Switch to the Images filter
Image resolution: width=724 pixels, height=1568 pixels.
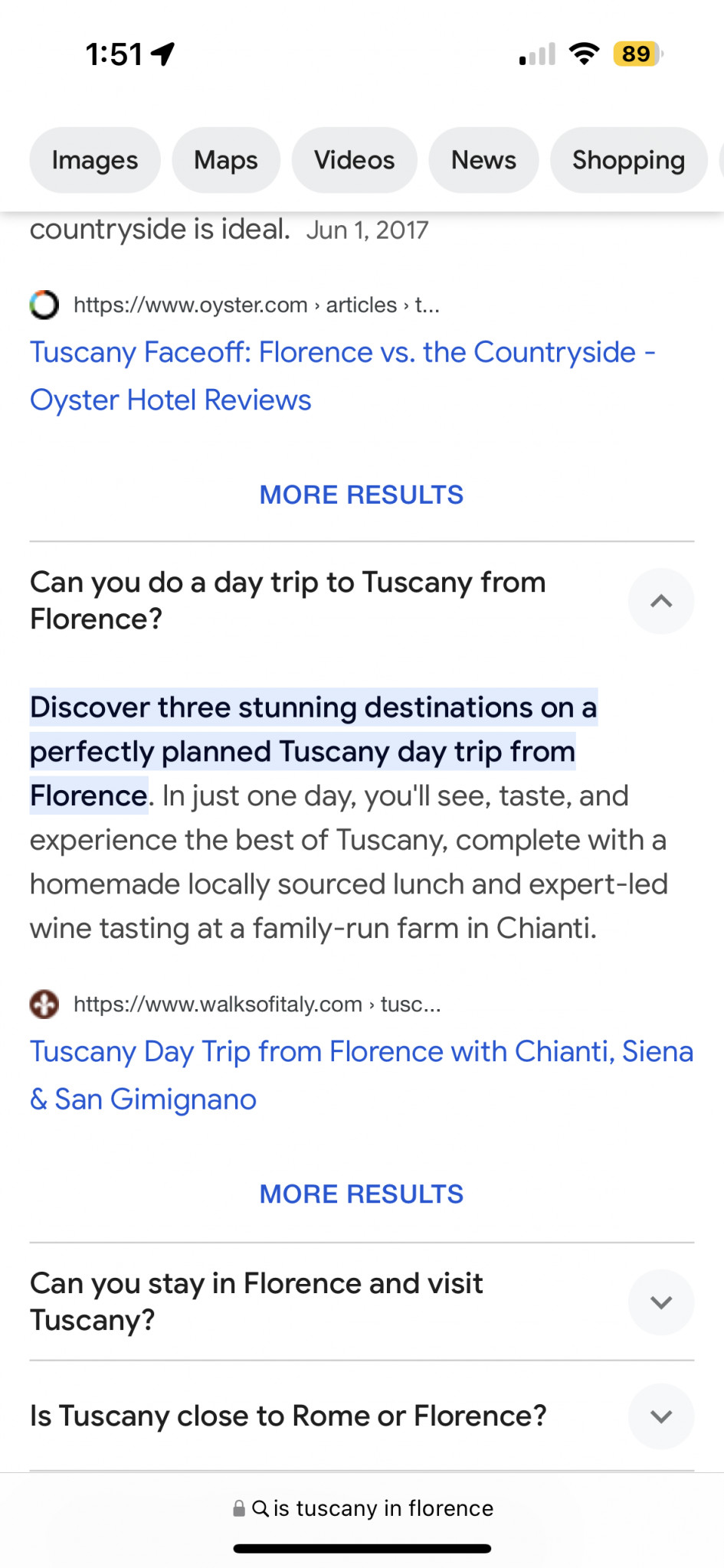[95, 160]
